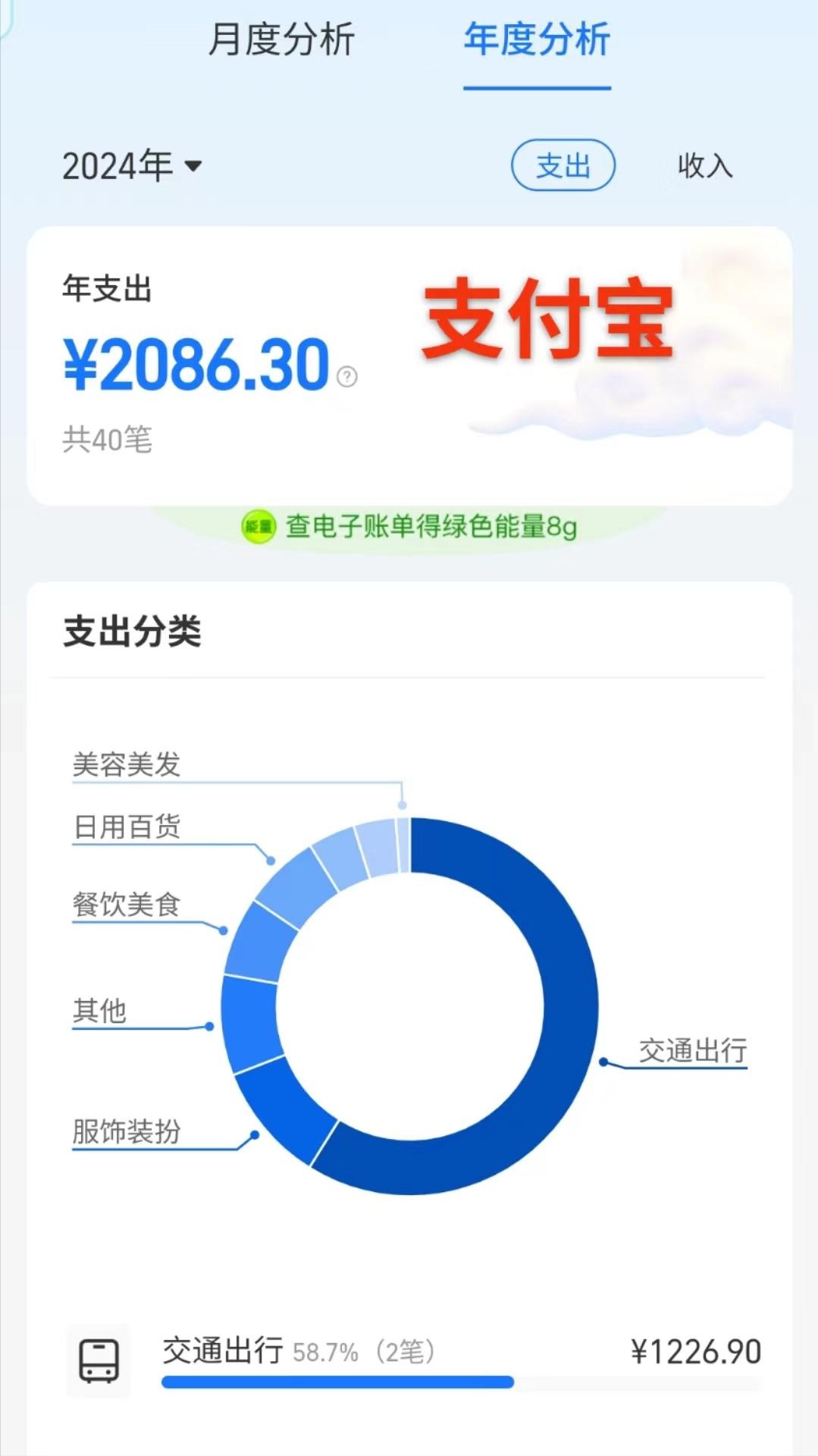Switch to 收入 view
Viewport: 818px width, 1456px height.
[704, 165]
